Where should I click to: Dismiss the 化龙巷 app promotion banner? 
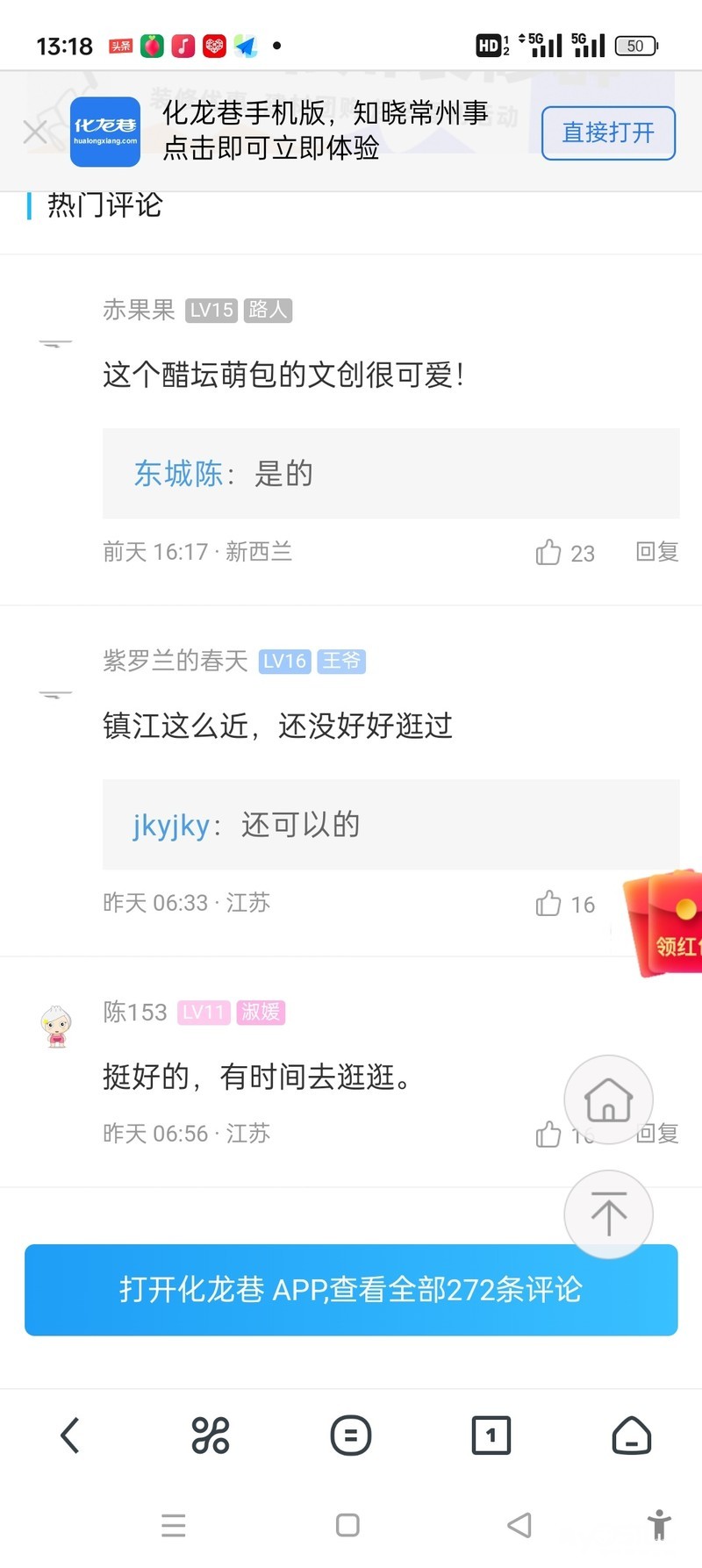[35, 132]
